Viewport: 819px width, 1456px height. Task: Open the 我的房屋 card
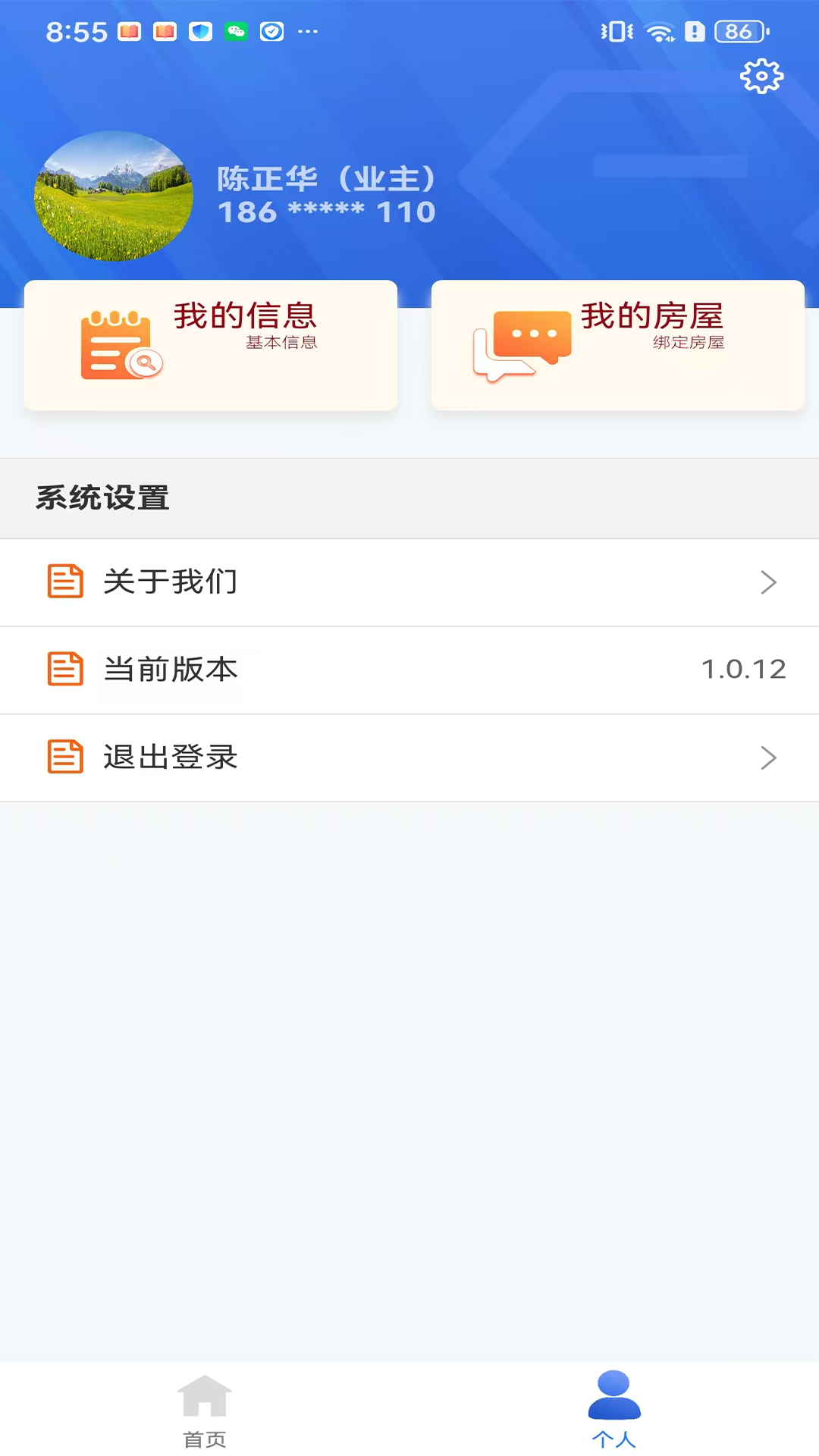[617, 345]
